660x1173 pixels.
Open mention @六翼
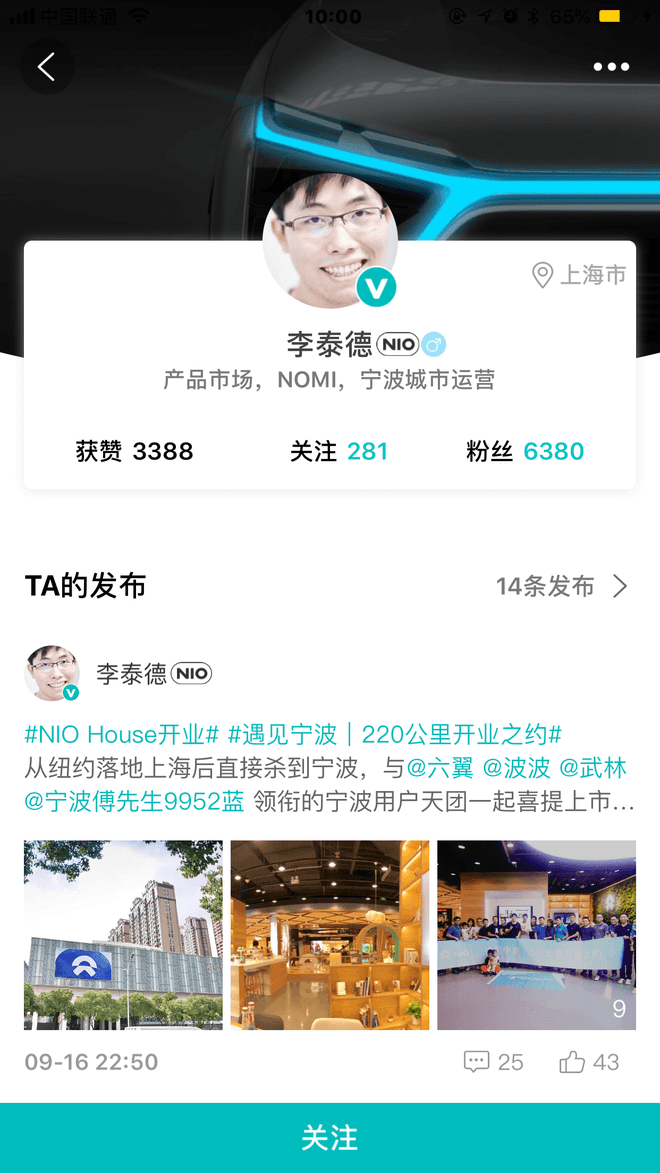(x=440, y=768)
